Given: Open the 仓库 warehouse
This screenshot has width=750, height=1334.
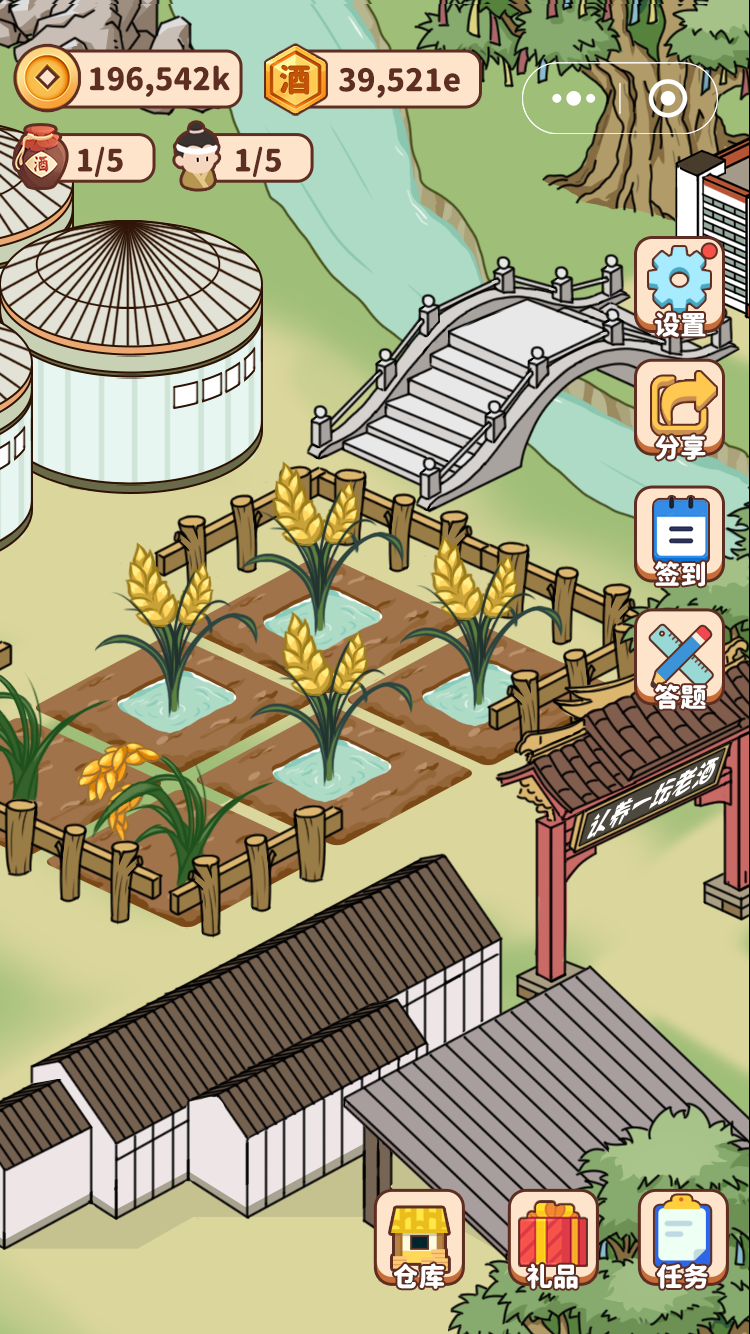Looking at the screenshot, I should tap(419, 1238).
